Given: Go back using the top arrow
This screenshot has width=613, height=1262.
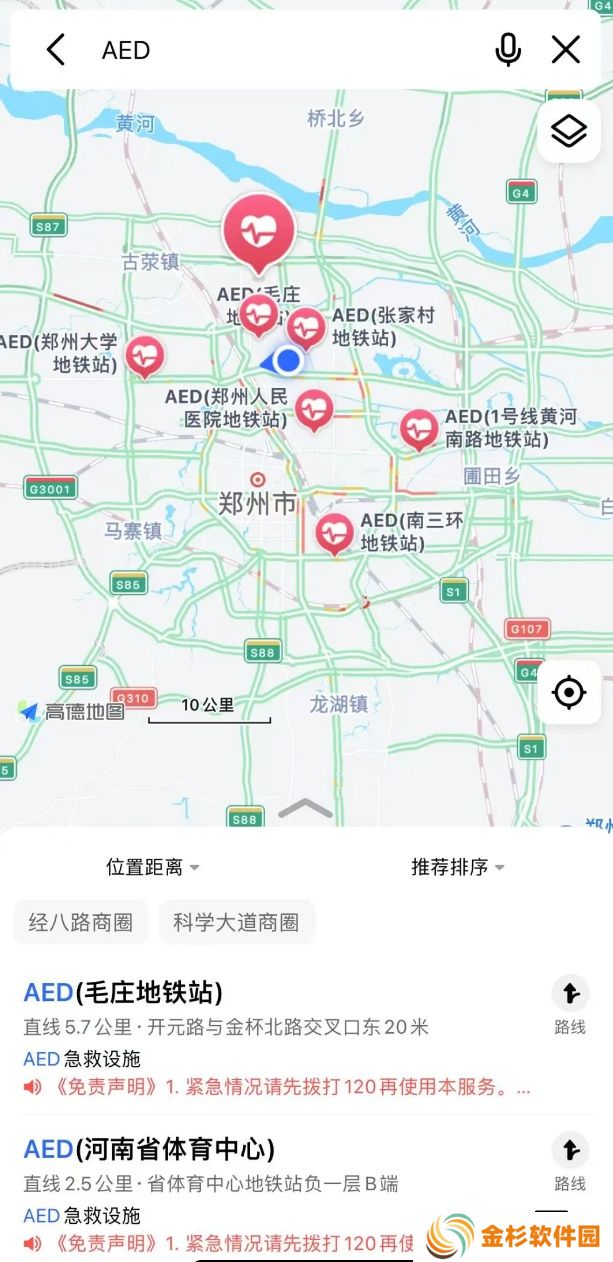Looking at the screenshot, I should (x=56, y=49).
